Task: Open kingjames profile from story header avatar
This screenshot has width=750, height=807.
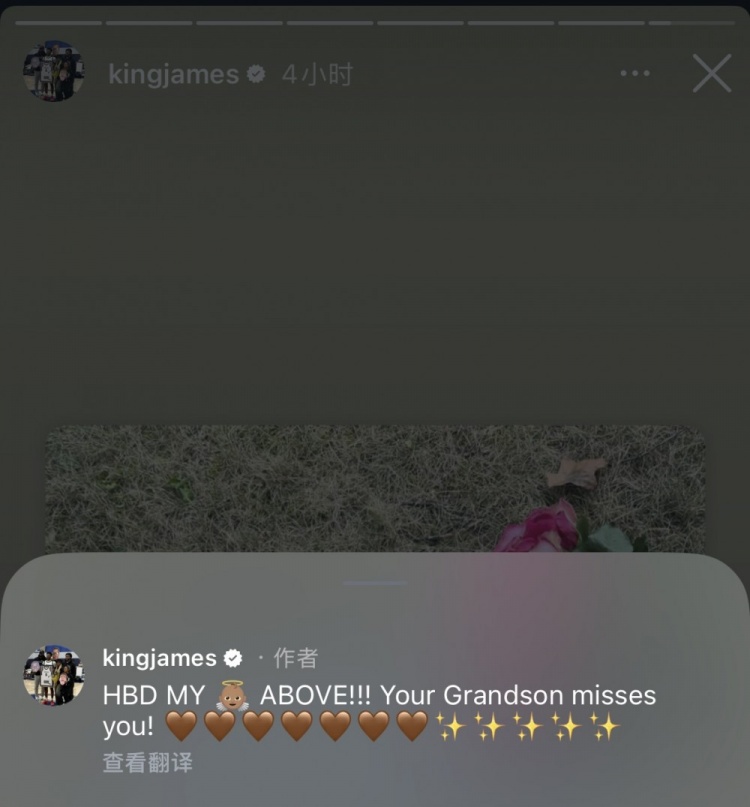Action: [x=53, y=71]
